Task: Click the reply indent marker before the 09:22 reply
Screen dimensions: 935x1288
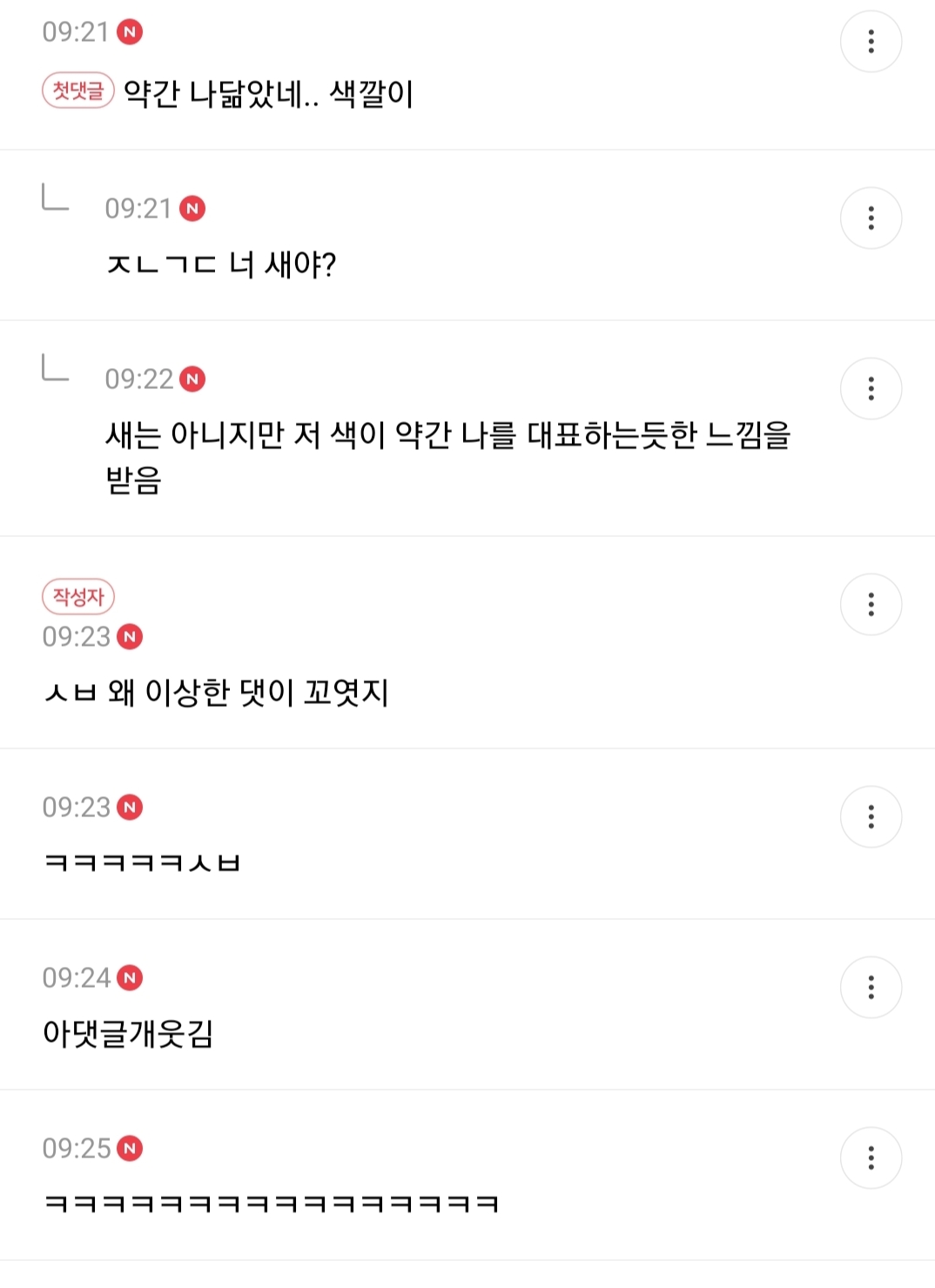Action: pos(54,368)
